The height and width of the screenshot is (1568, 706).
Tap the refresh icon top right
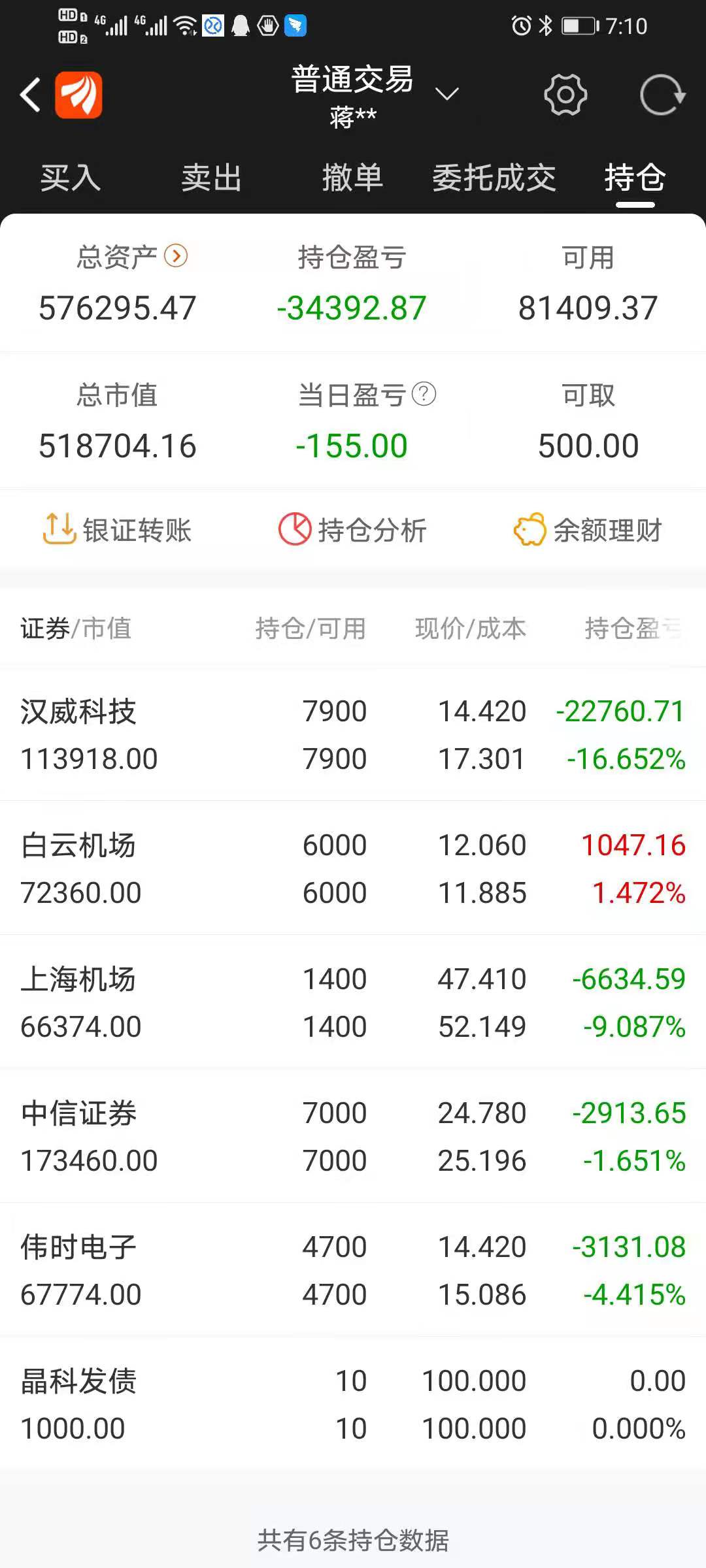[662, 94]
